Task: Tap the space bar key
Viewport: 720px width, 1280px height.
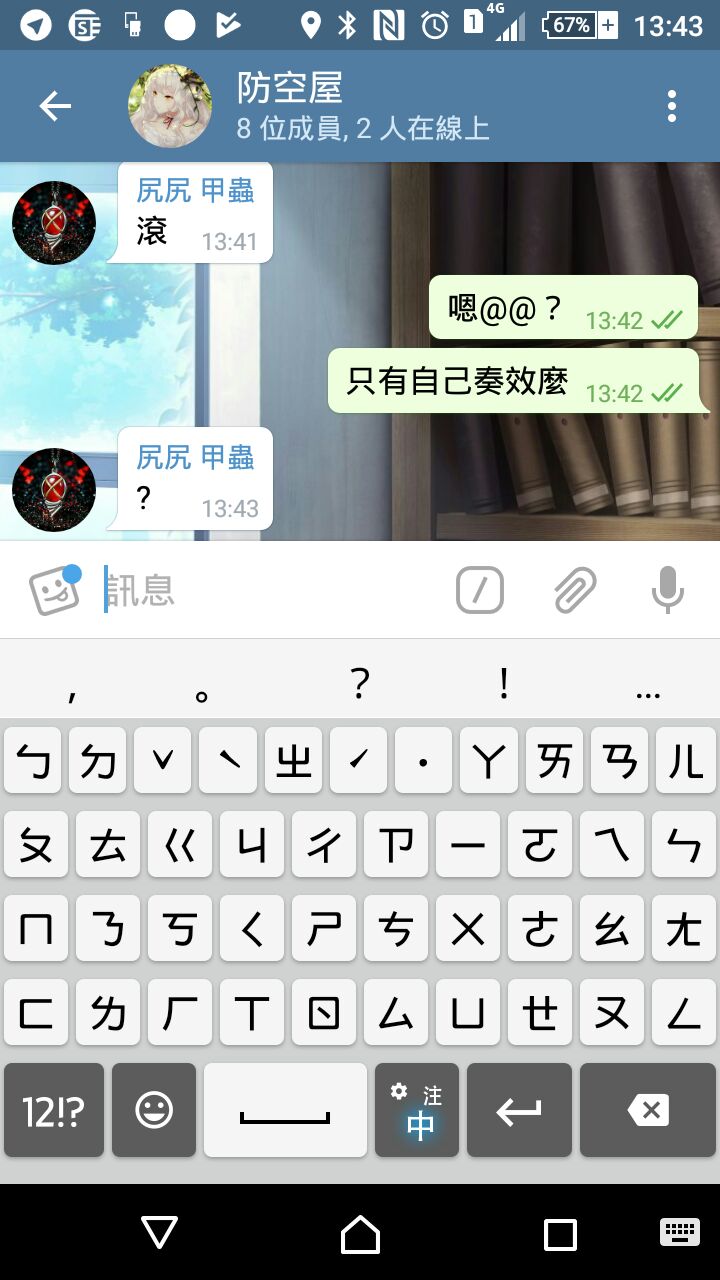Action: pos(285,1110)
